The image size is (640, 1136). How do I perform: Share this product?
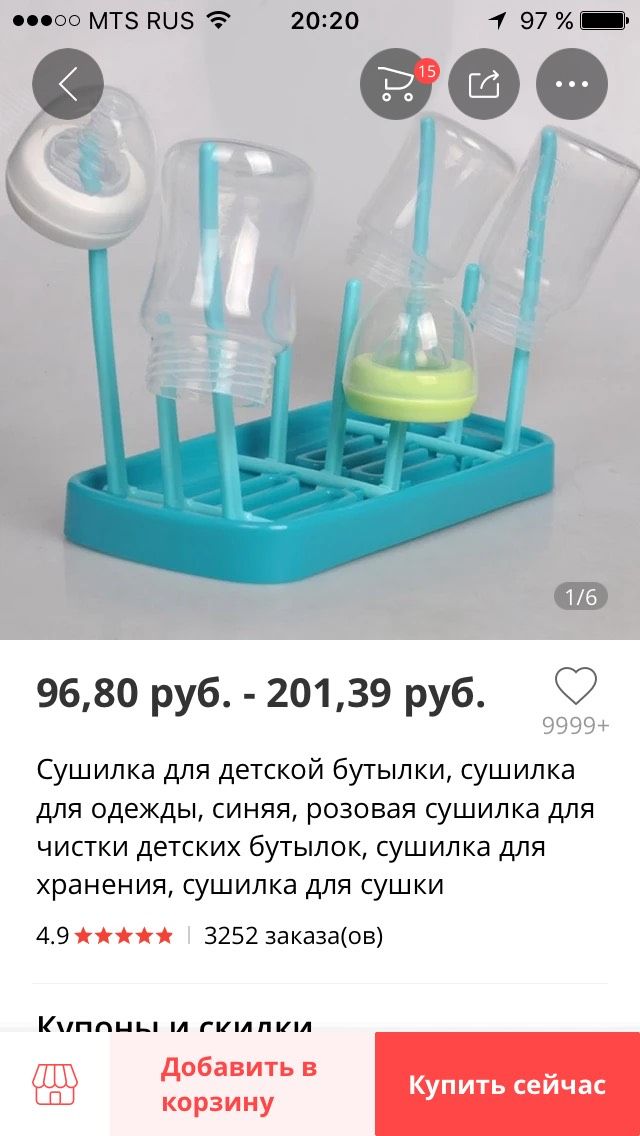click(x=484, y=85)
